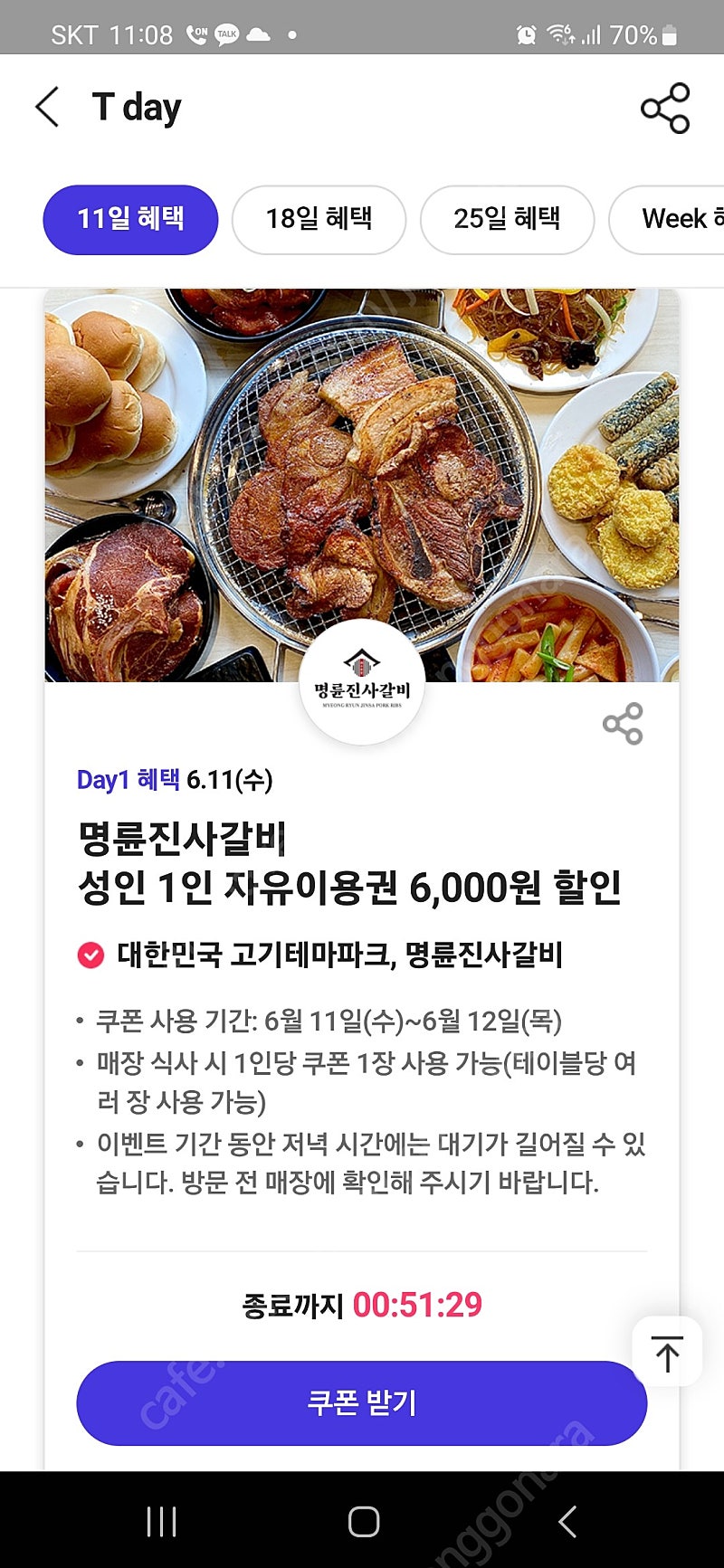The height and width of the screenshot is (1568, 724).
Task: Go back from the T day page
Action: 47,108
